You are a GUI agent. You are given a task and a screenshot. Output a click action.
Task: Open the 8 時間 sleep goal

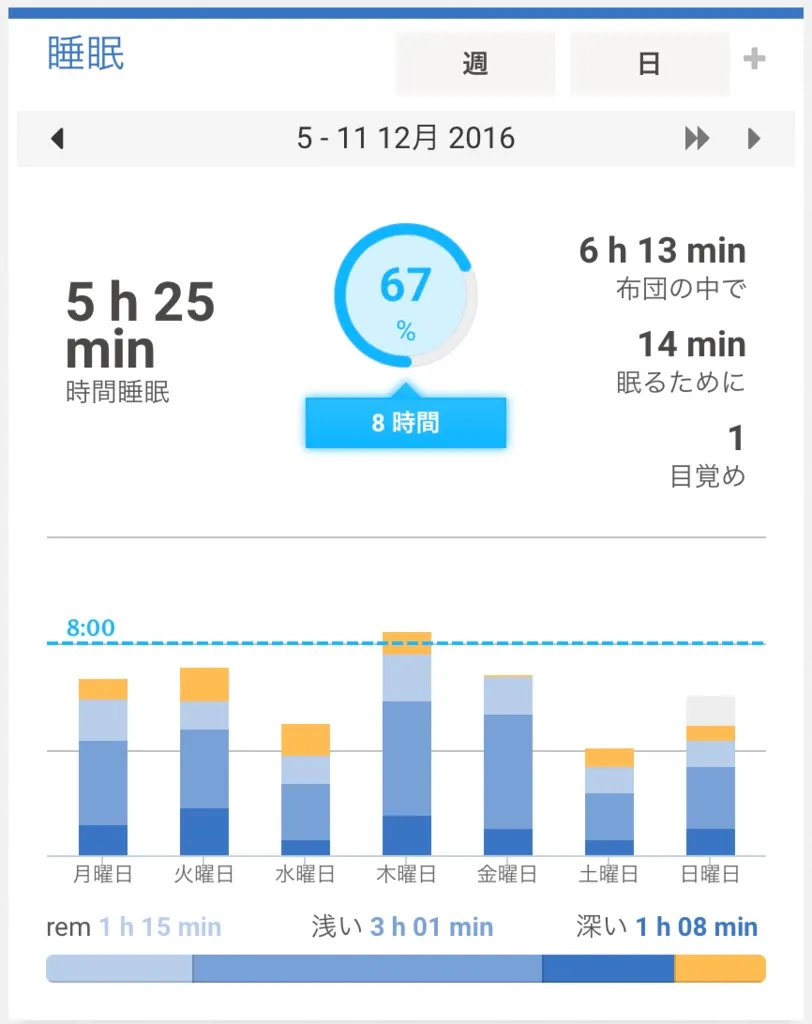[405, 422]
